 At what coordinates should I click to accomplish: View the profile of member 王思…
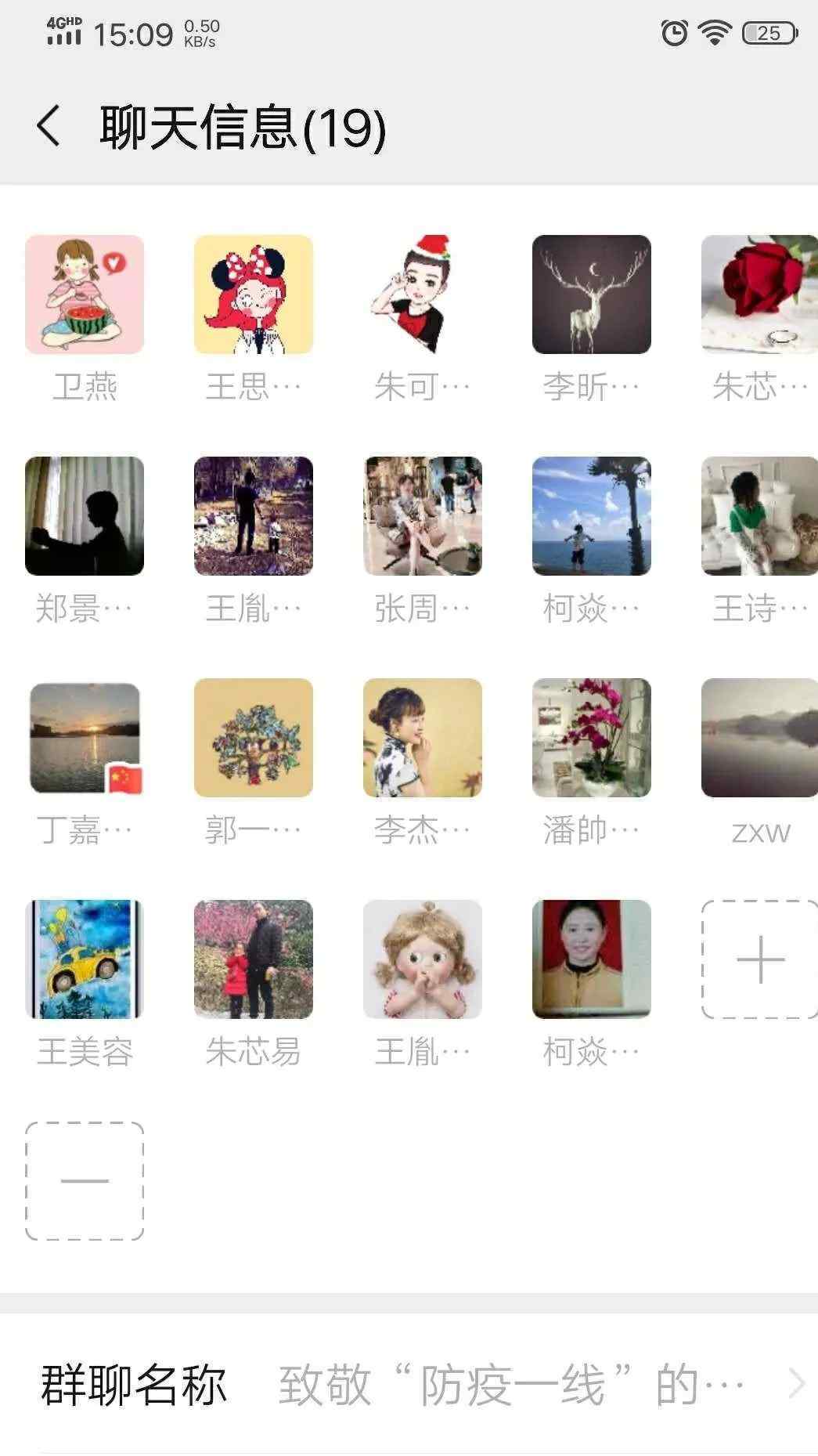254,294
